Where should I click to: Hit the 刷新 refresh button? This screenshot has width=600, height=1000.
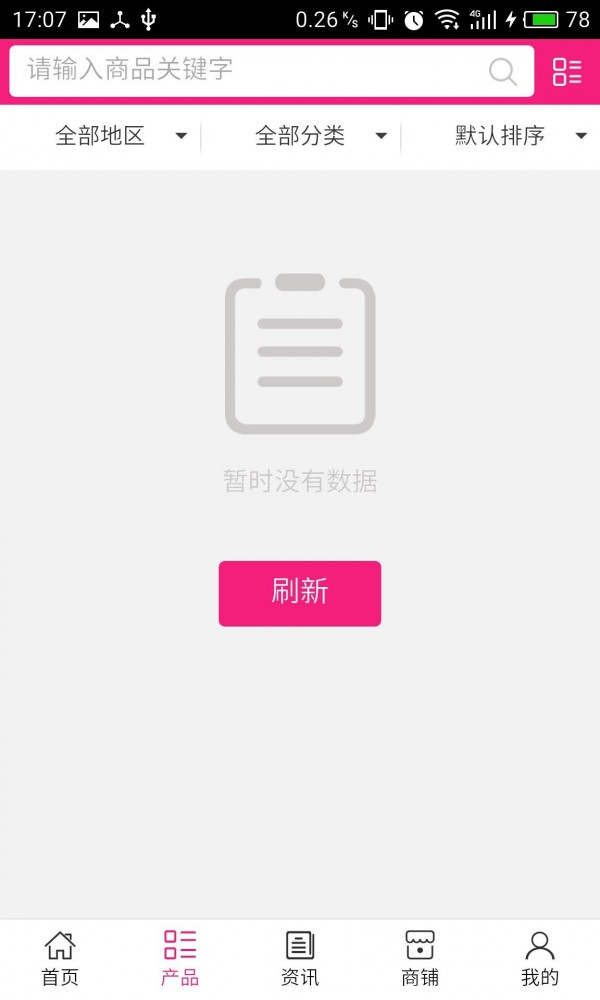[300, 593]
